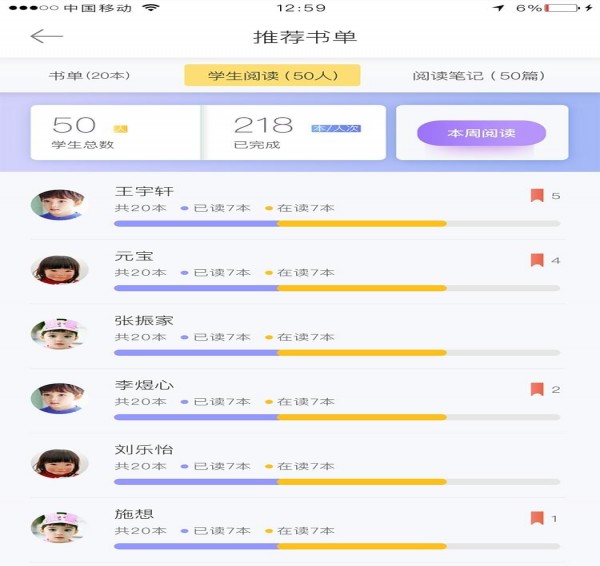Go back using the arrow icon

(x=46, y=37)
